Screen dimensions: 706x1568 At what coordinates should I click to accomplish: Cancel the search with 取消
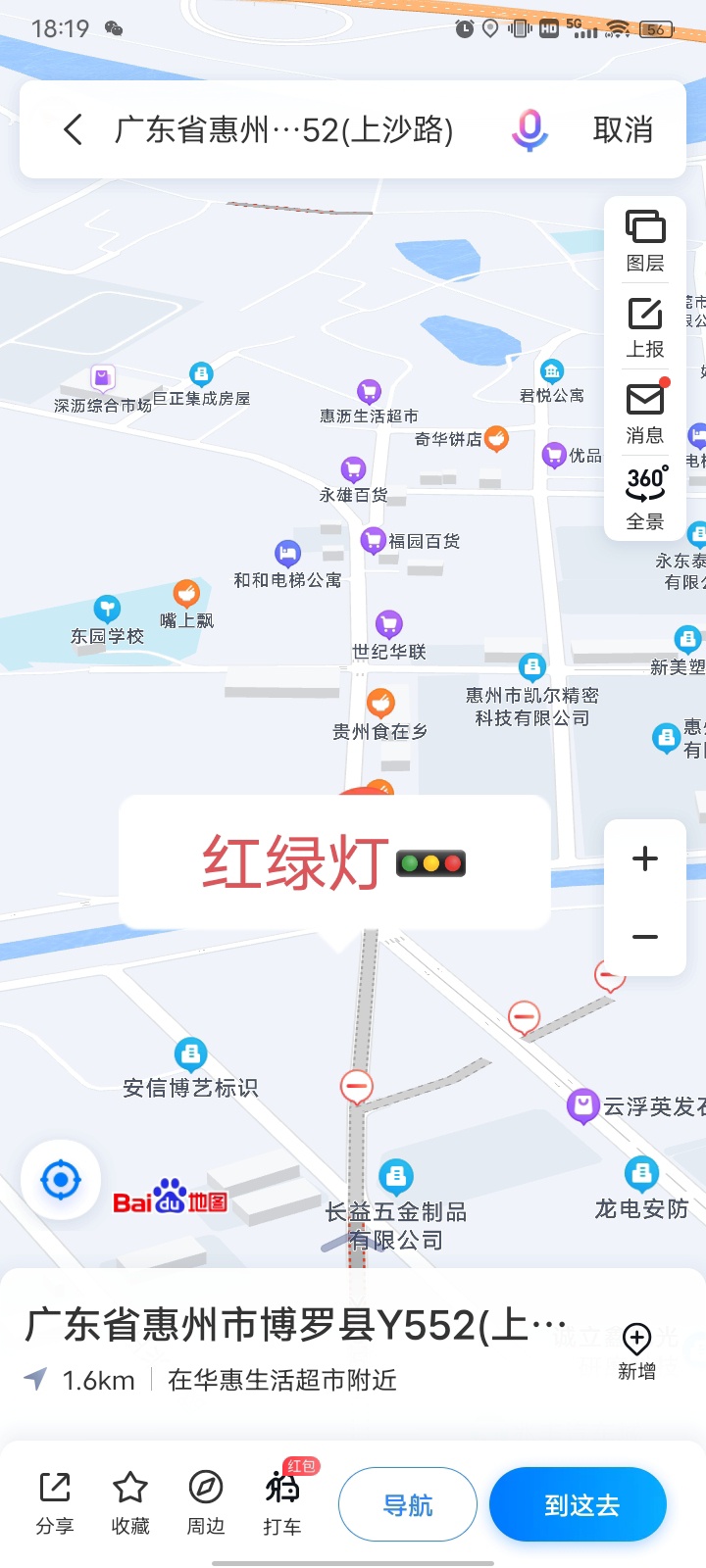click(623, 129)
